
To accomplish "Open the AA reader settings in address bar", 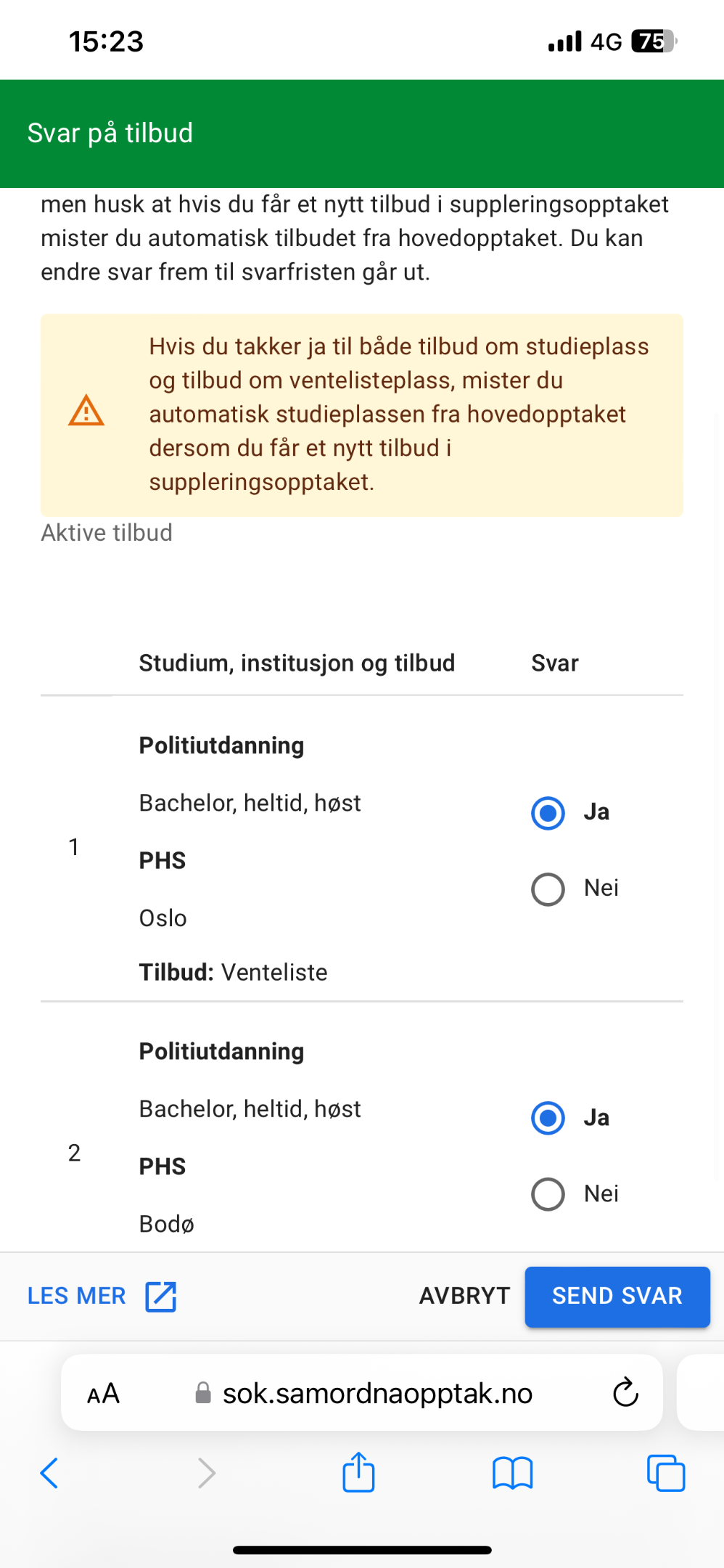I will 103,1393.
